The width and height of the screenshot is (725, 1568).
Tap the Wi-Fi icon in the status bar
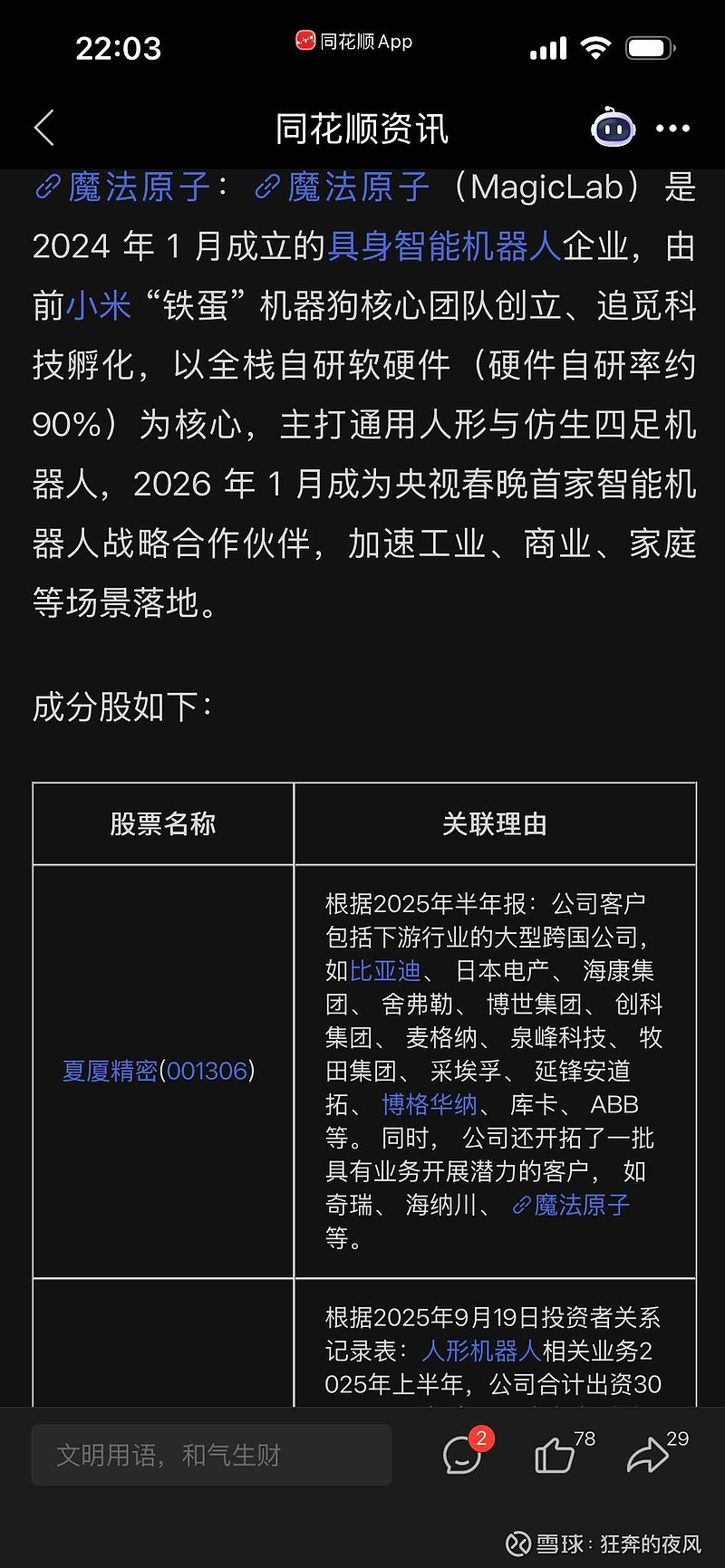pos(595,48)
